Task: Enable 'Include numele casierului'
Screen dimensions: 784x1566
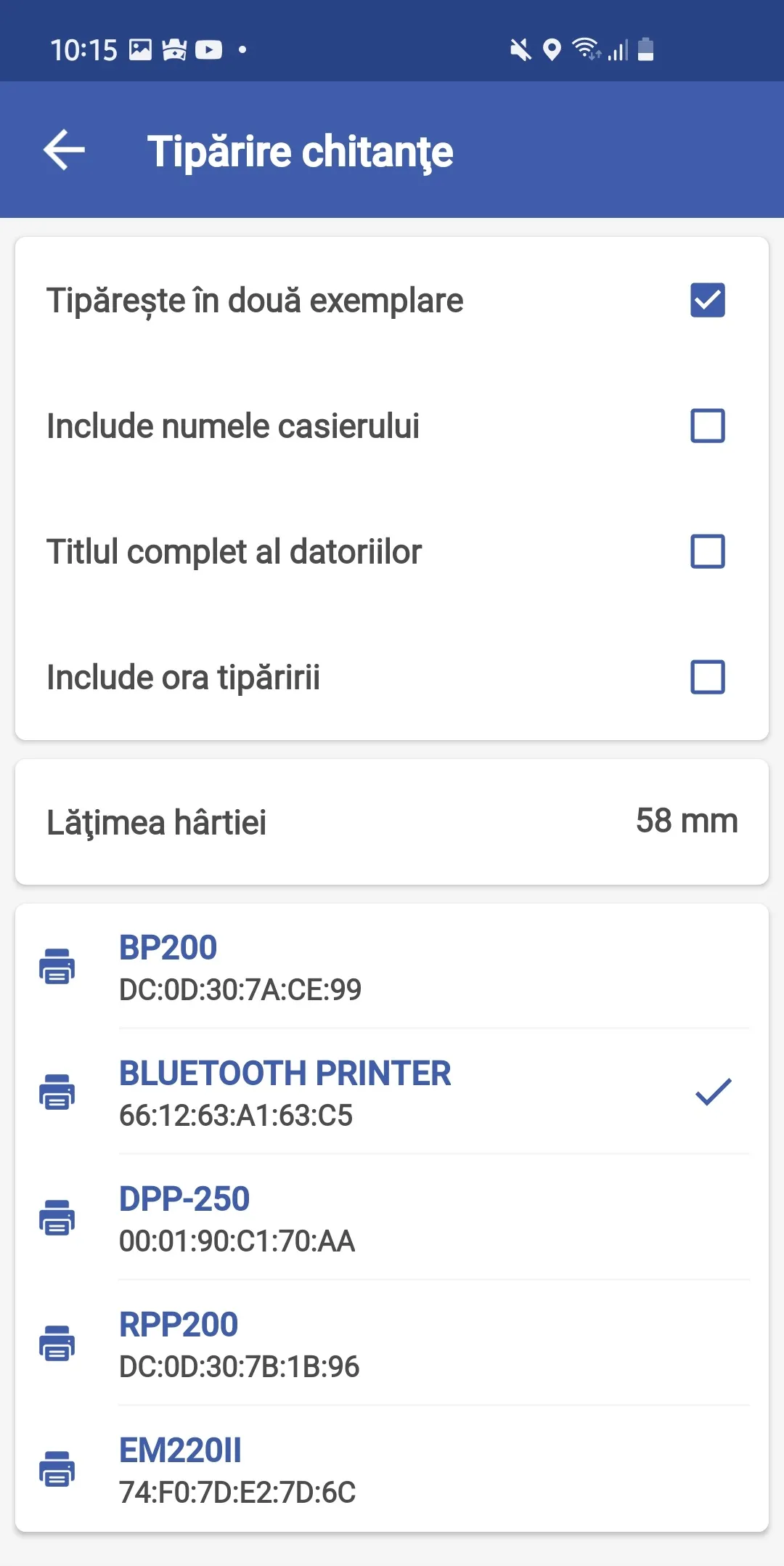Action: (708, 426)
